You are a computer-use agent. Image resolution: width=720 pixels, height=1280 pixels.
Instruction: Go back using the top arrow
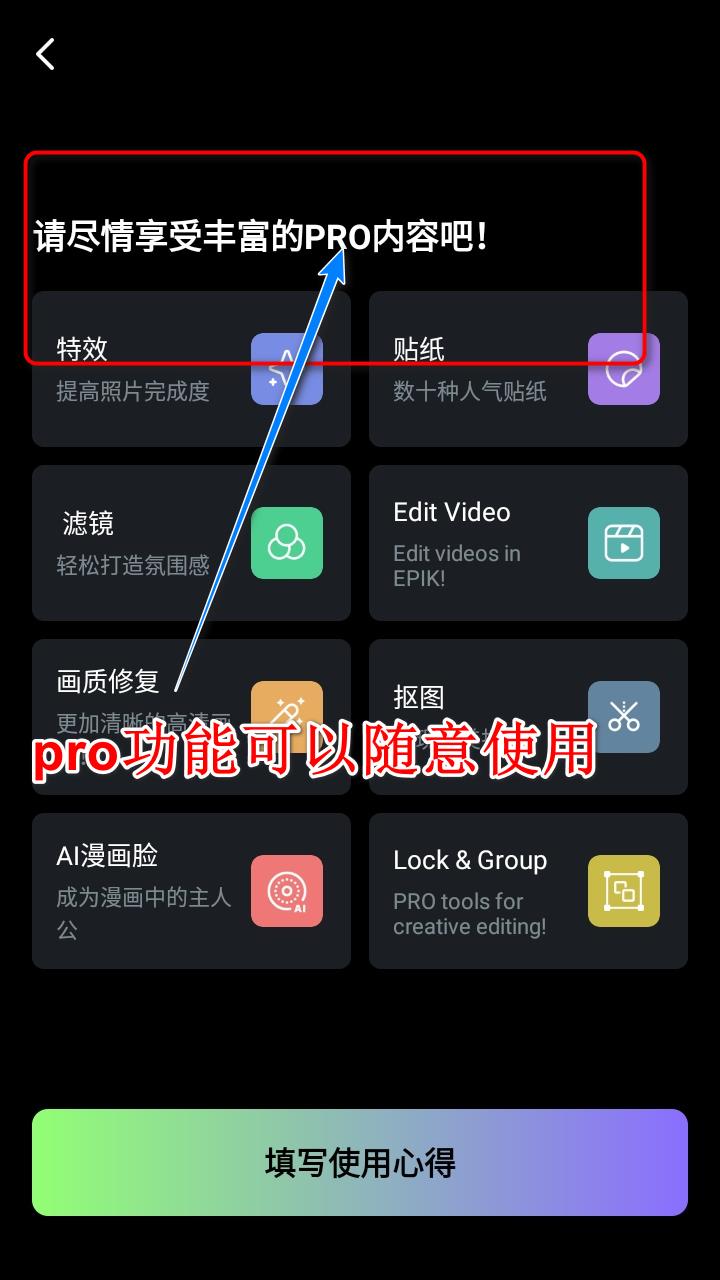[46, 55]
